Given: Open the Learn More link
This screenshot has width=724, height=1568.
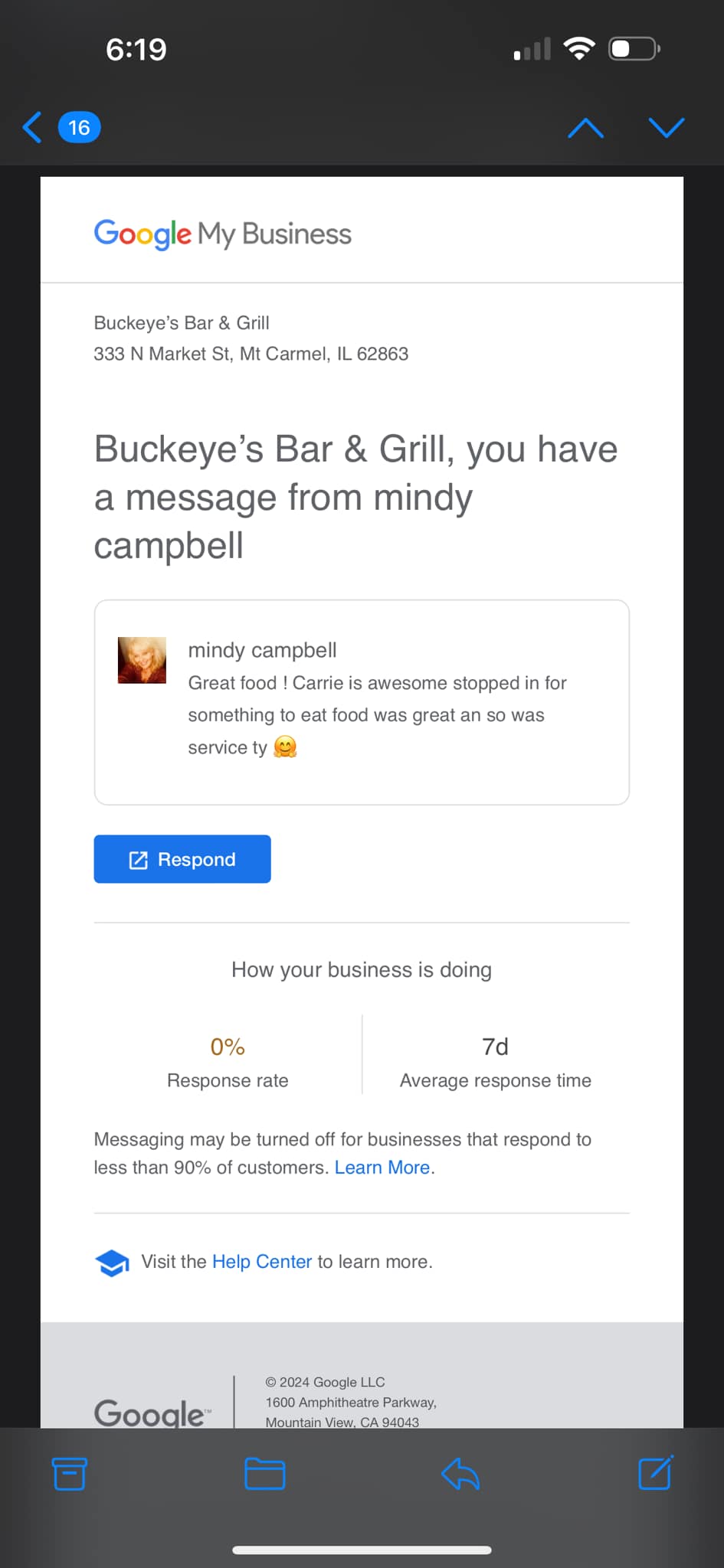Looking at the screenshot, I should [x=382, y=1168].
